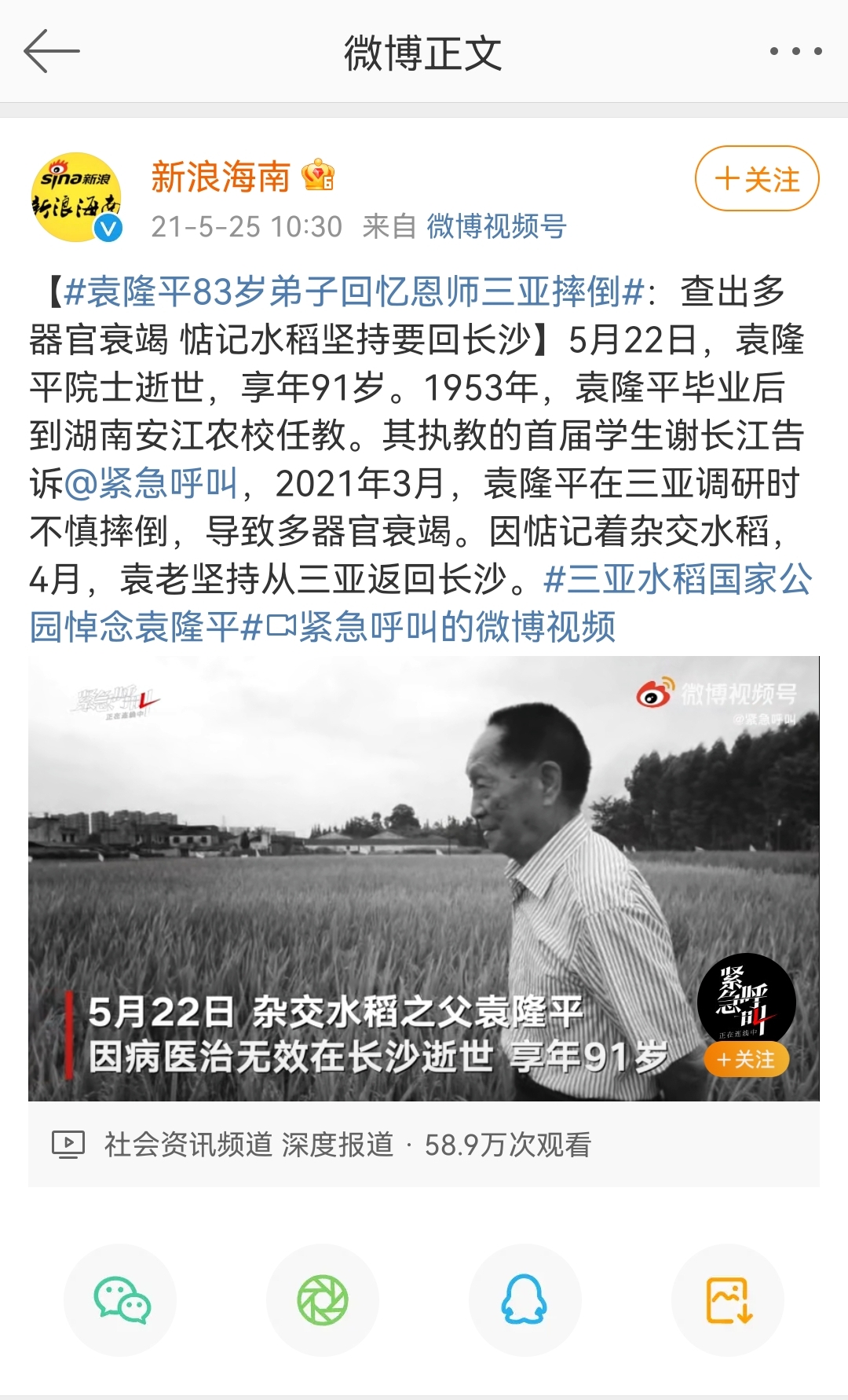
Task: Open 社会资讯频道 深度报道 channel
Action: (x=248, y=1145)
